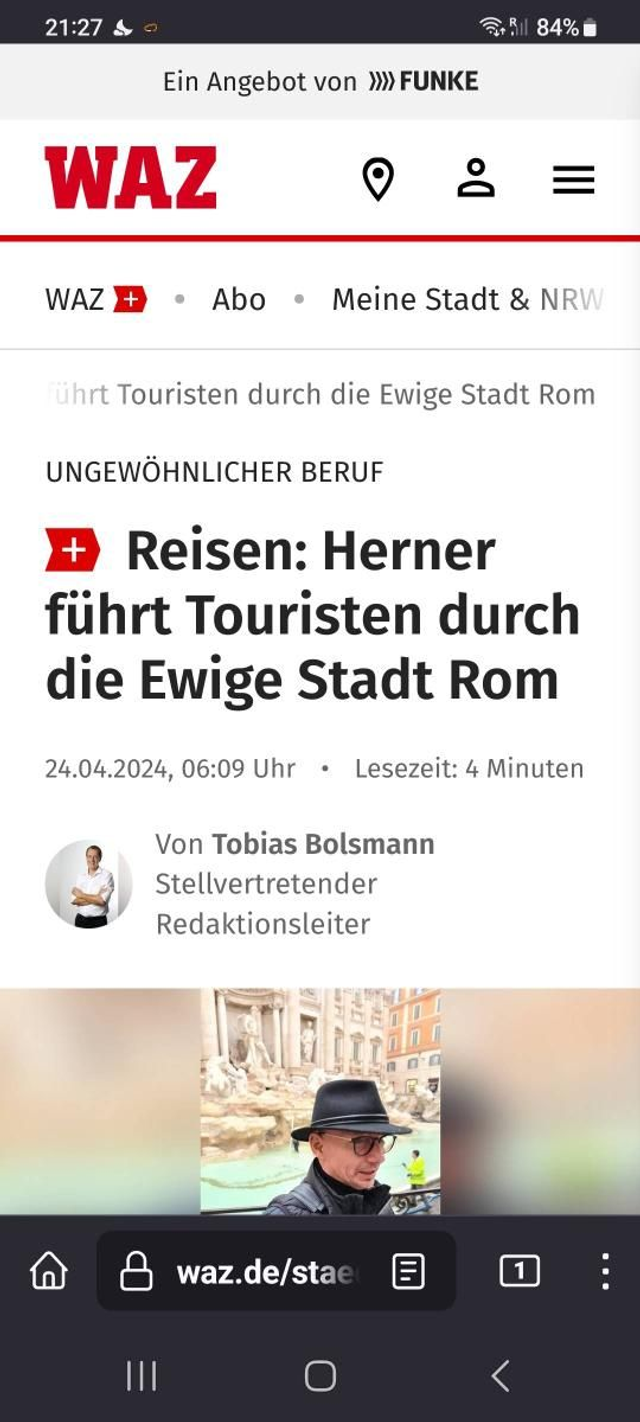Open recent apps from navigation bar
Screen dimensions: 640x1422
(x=141, y=1376)
